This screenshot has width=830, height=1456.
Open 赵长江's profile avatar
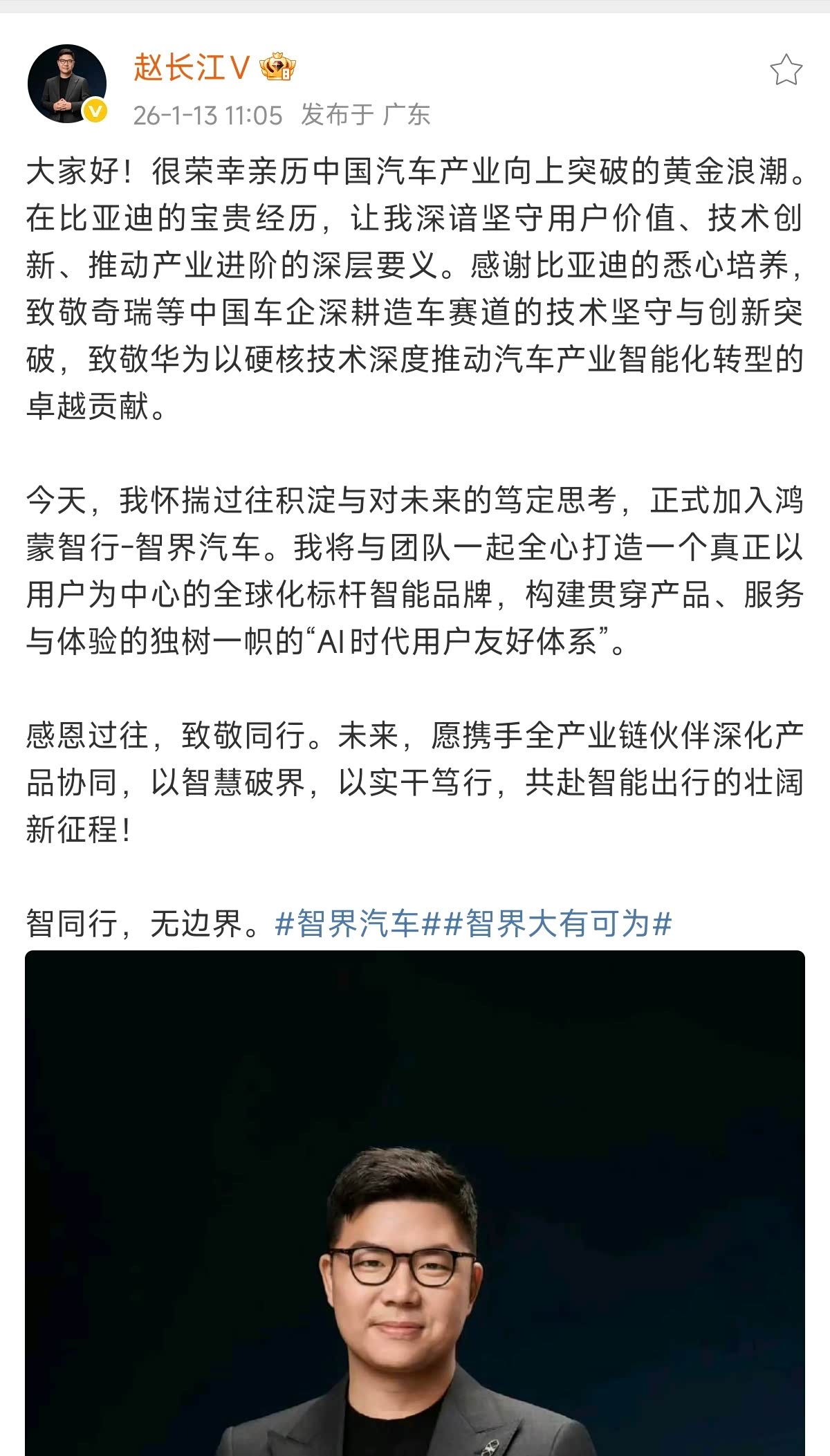67,84
